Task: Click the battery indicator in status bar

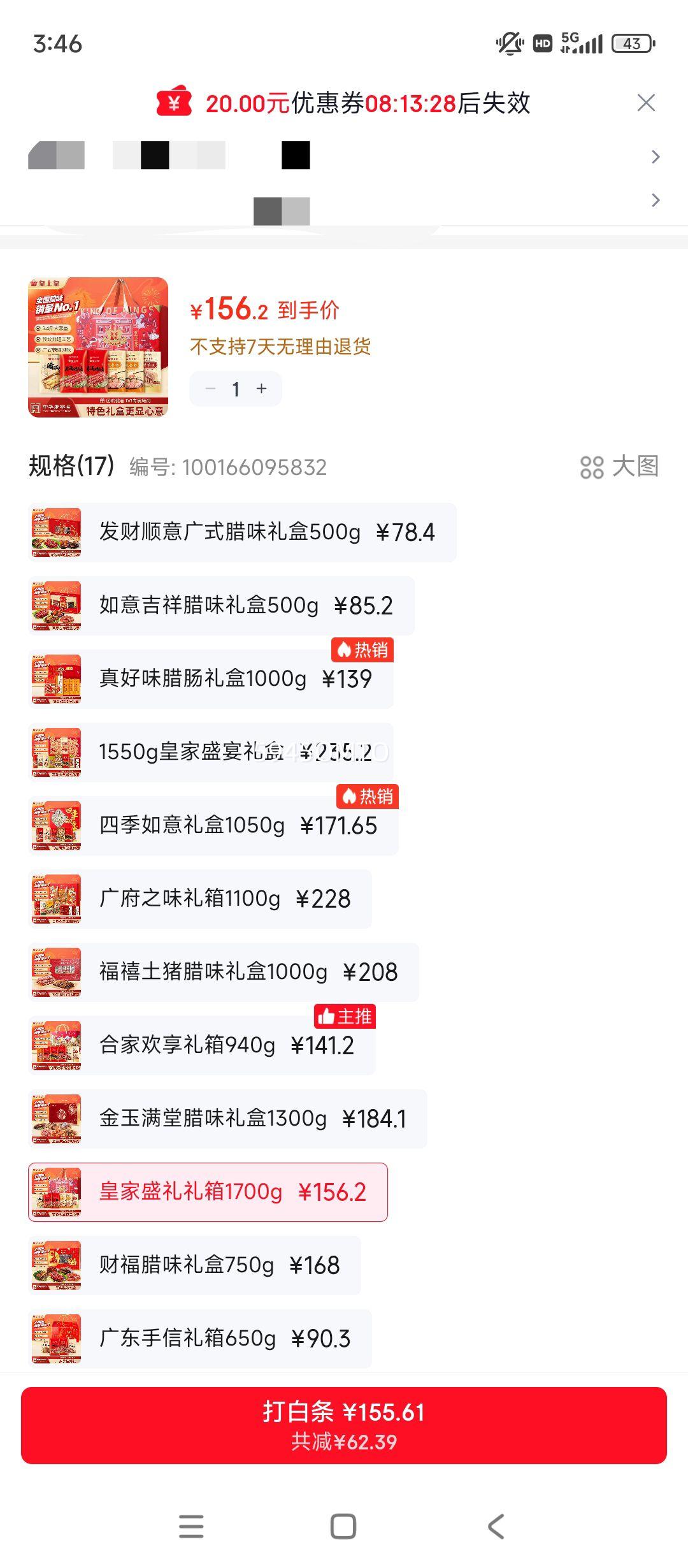Action: pos(630,43)
